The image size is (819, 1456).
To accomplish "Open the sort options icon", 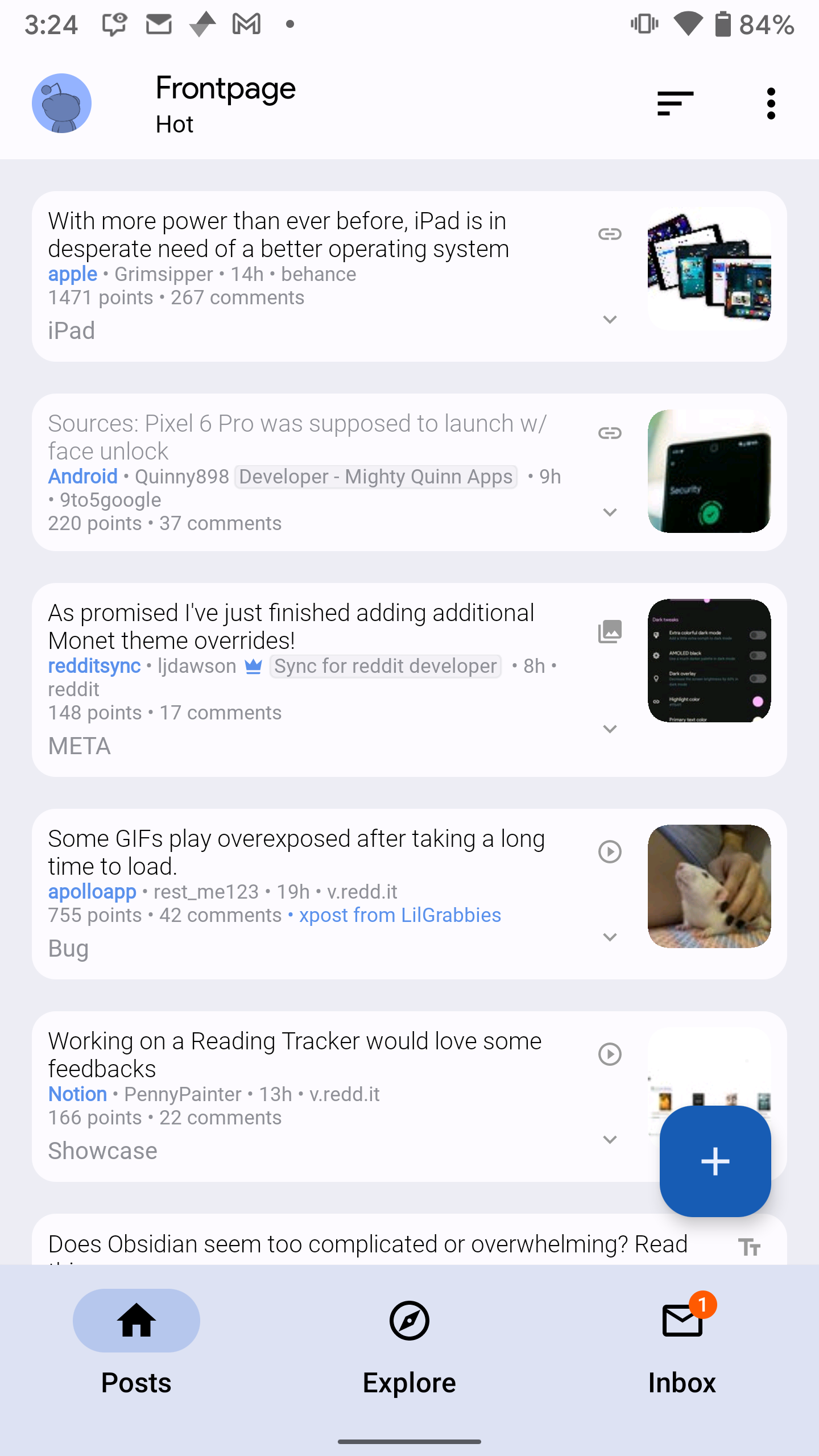I will click(x=675, y=104).
